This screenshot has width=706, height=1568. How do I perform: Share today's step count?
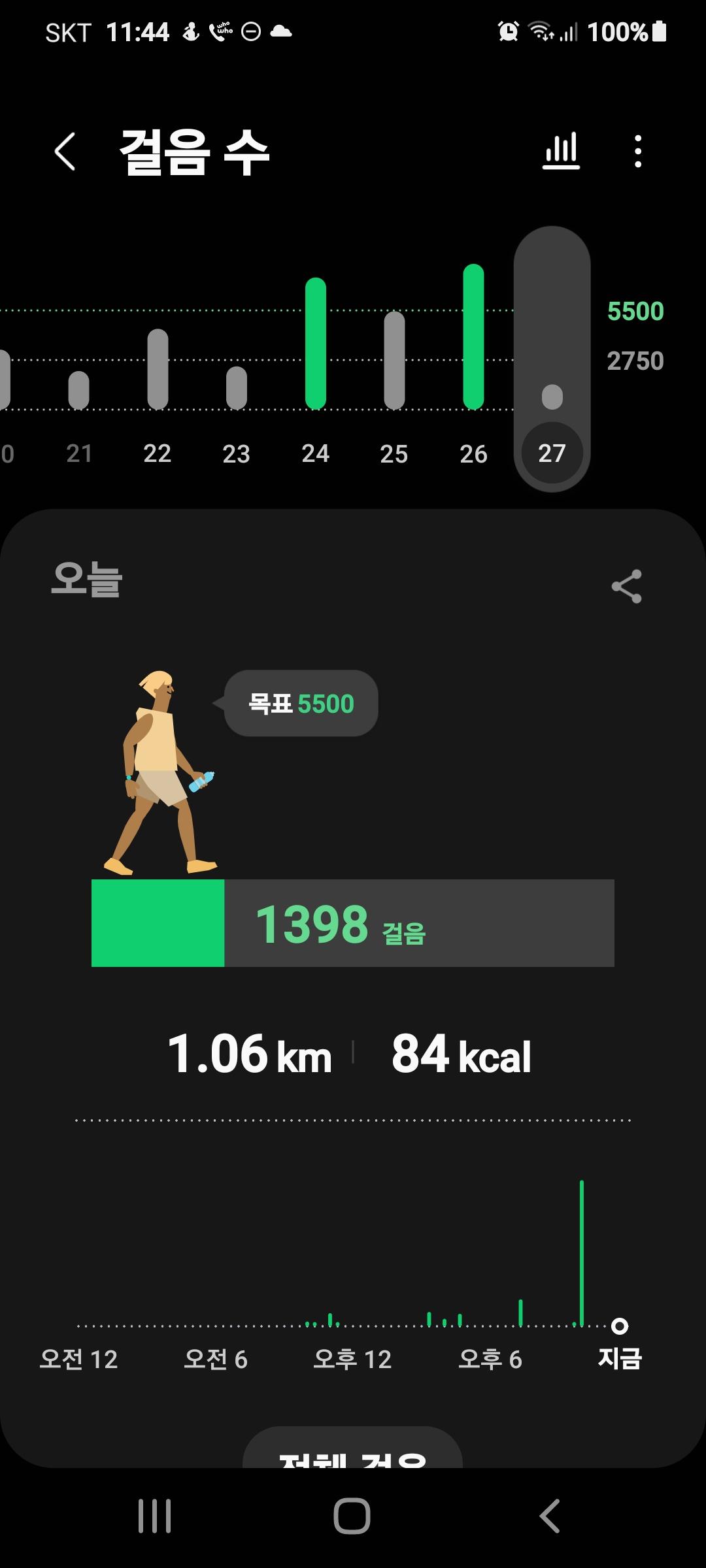[x=626, y=586]
